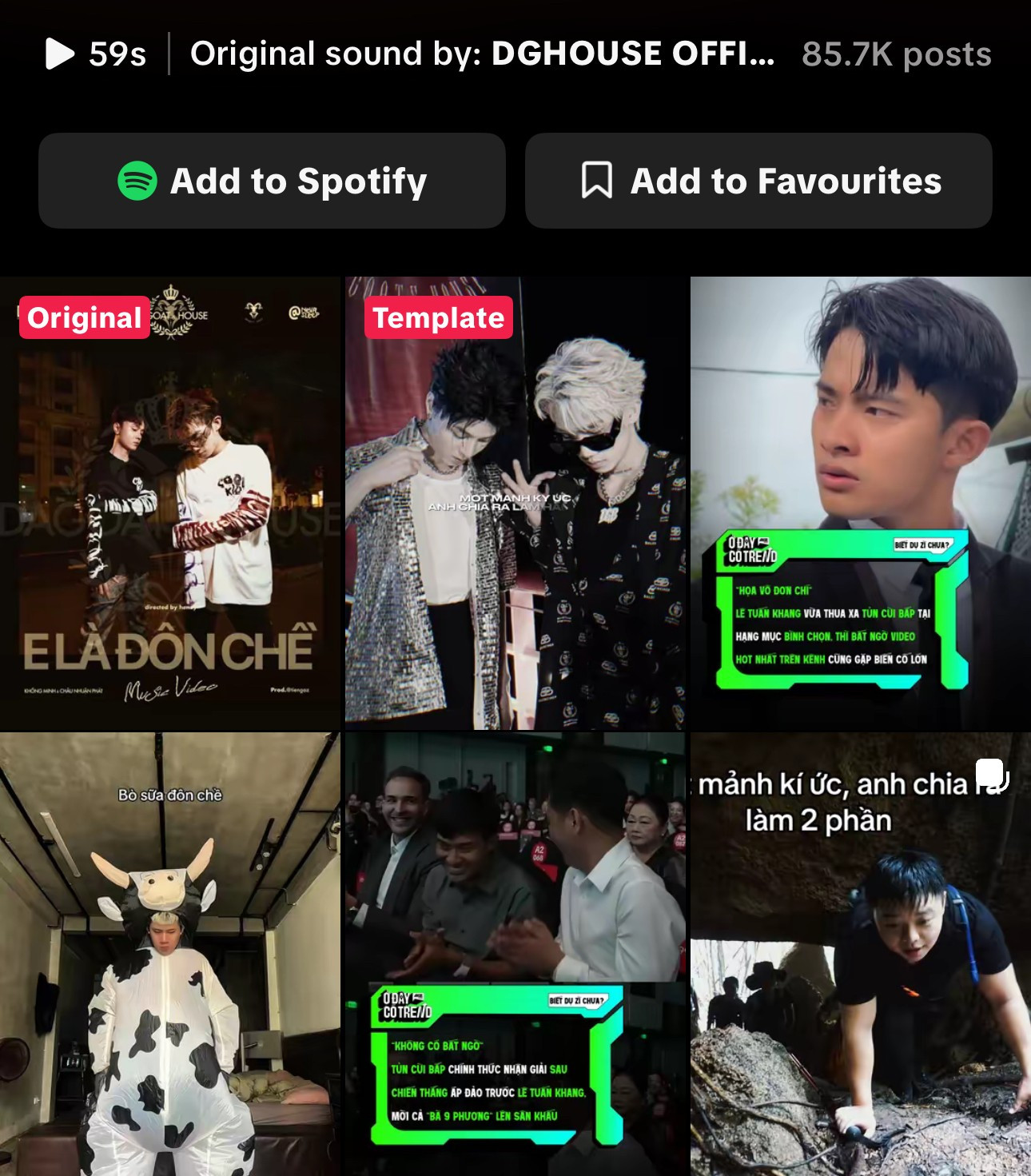Image resolution: width=1031 pixels, height=1176 pixels.
Task: Open DGHOUSE original sound creator link
Action: [631, 54]
